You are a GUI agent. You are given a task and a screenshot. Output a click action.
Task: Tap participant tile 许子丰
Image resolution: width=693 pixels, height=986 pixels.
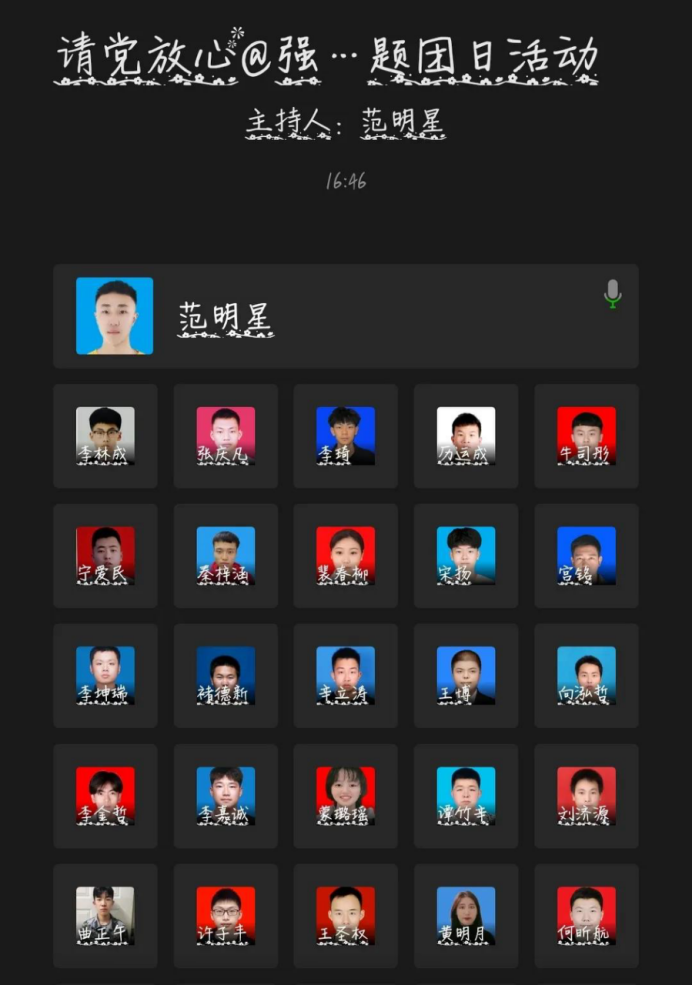225,916
